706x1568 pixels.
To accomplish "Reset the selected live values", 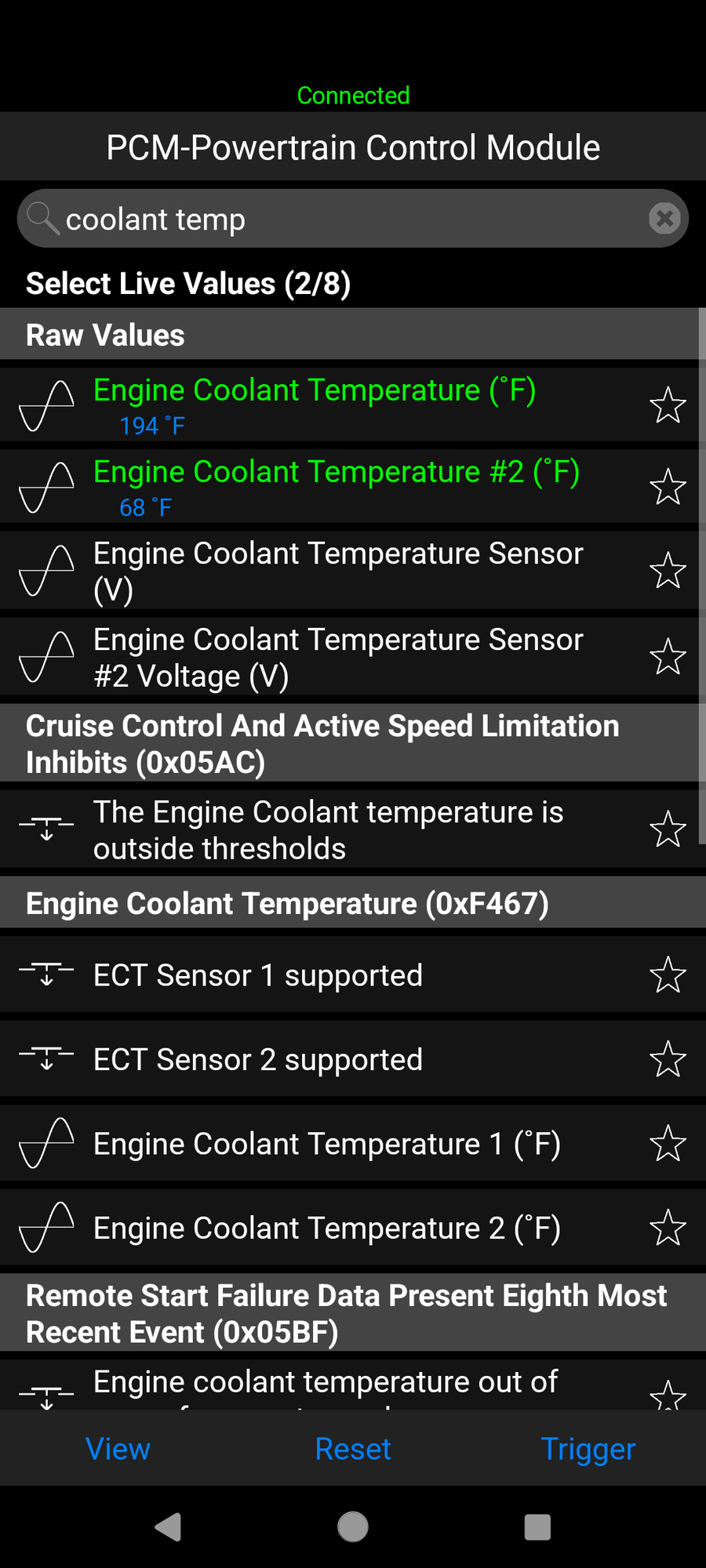I will 353,1449.
